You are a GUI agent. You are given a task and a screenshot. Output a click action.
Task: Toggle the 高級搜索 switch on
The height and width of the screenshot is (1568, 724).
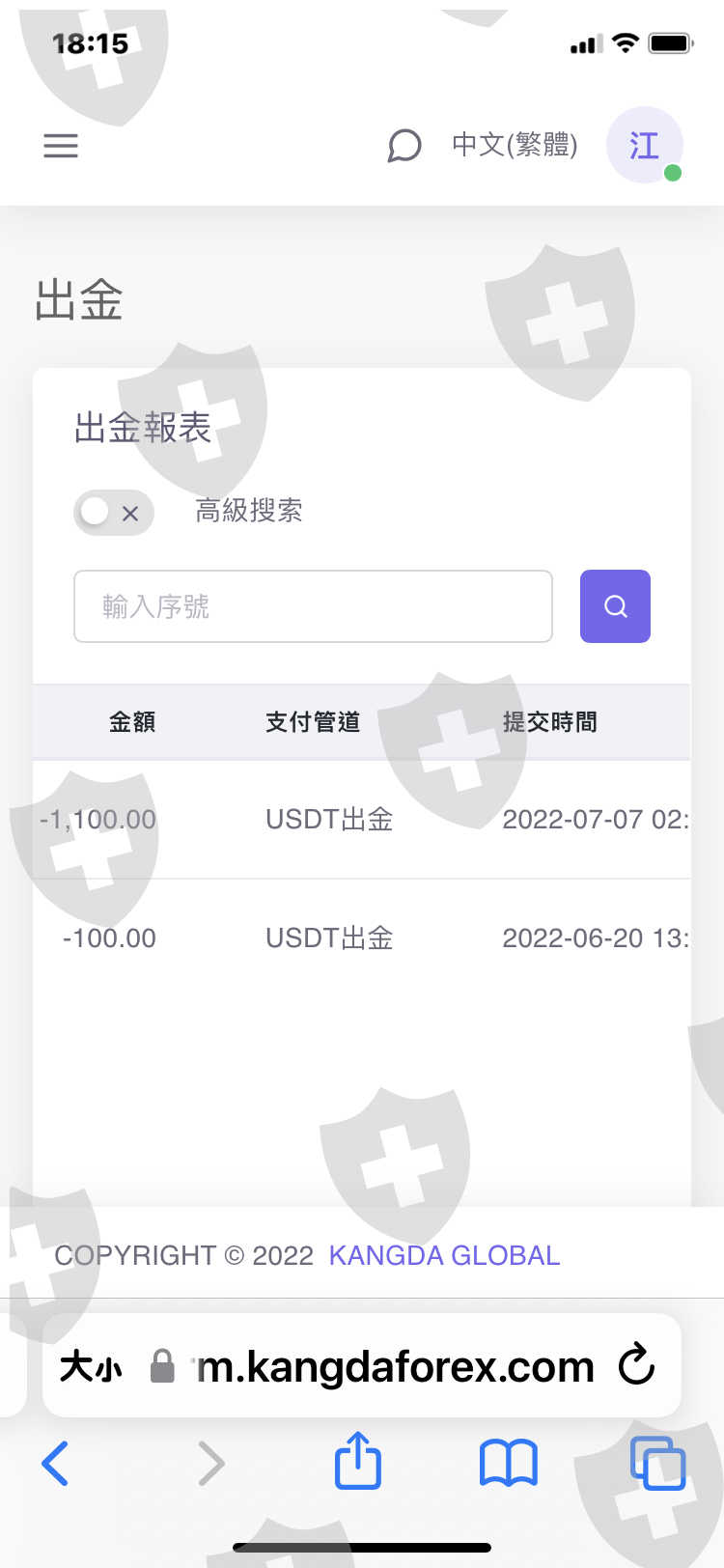[x=114, y=513]
